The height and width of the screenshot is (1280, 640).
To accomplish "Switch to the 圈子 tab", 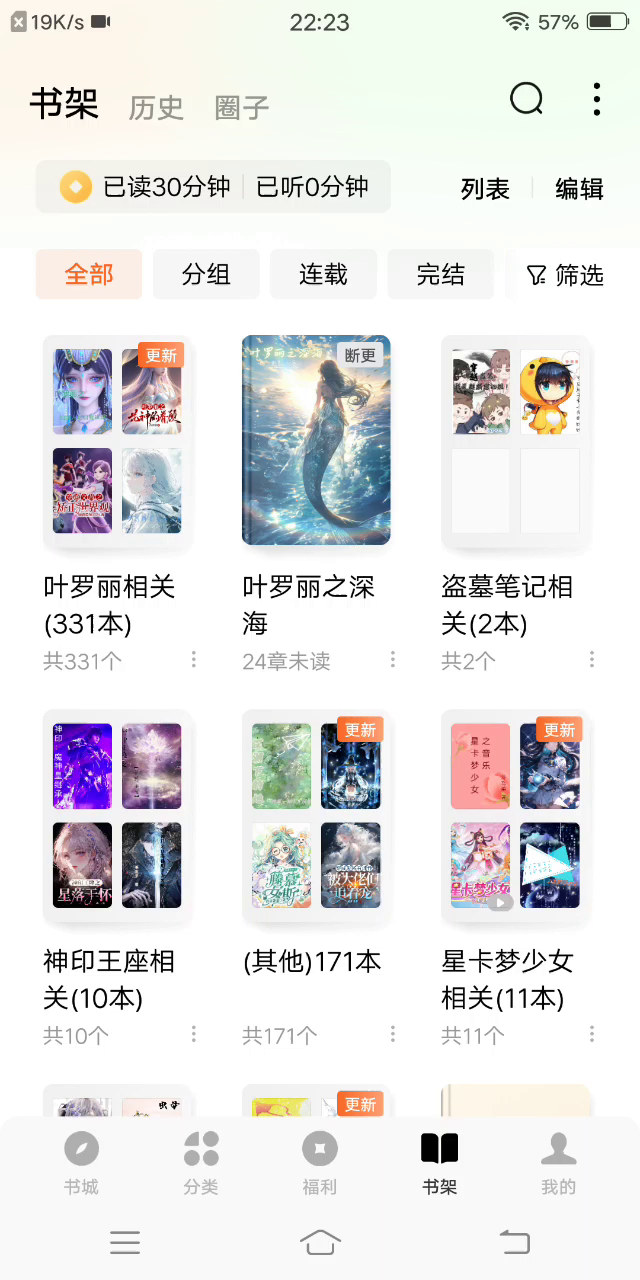I will 242,107.
